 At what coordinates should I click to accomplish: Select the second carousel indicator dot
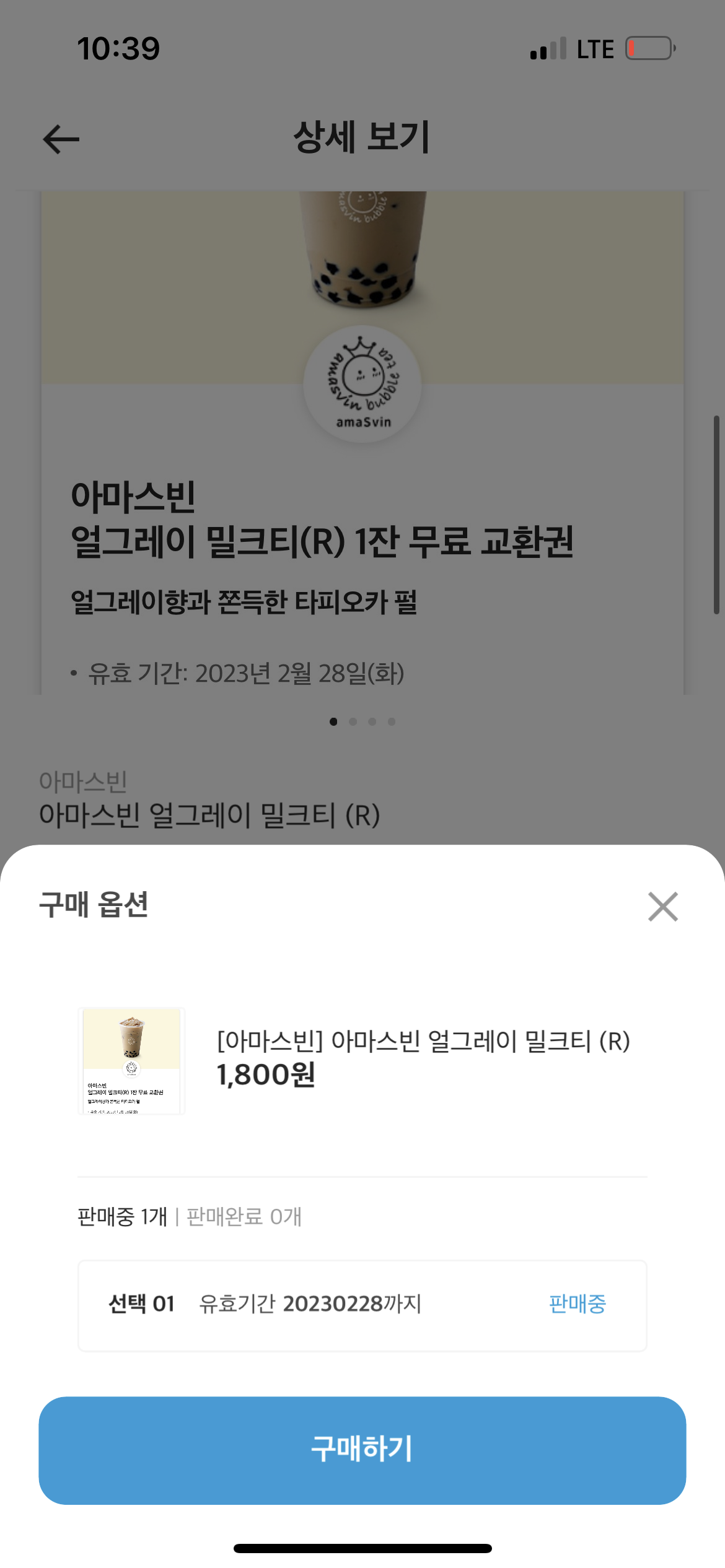(x=354, y=721)
